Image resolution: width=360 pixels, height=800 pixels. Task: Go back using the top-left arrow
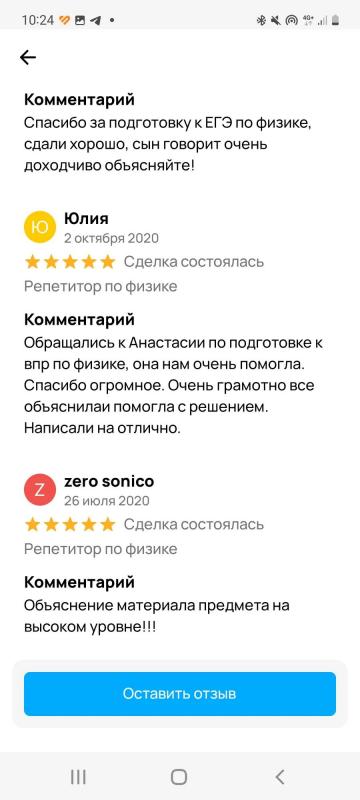click(x=28, y=58)
